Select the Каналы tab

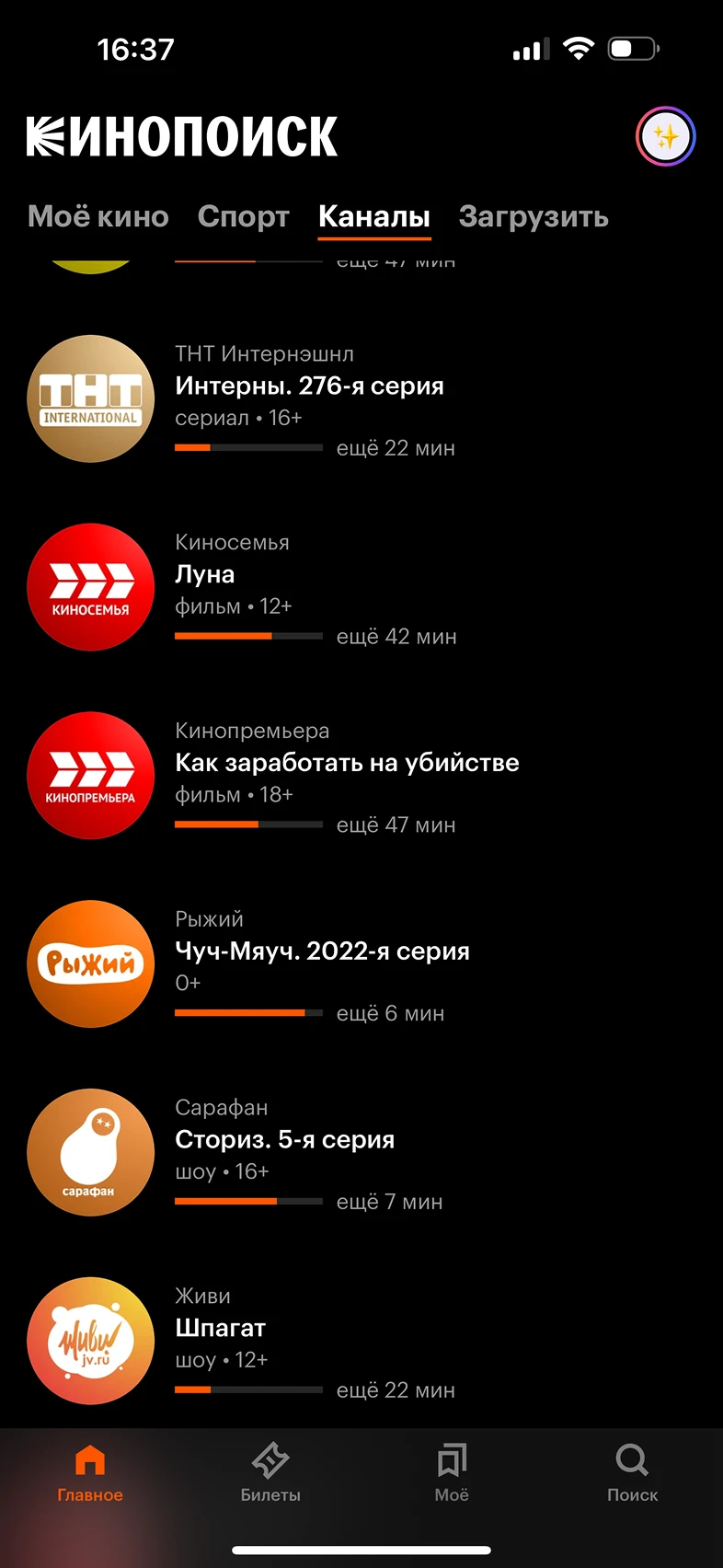[x=374, y=217]
